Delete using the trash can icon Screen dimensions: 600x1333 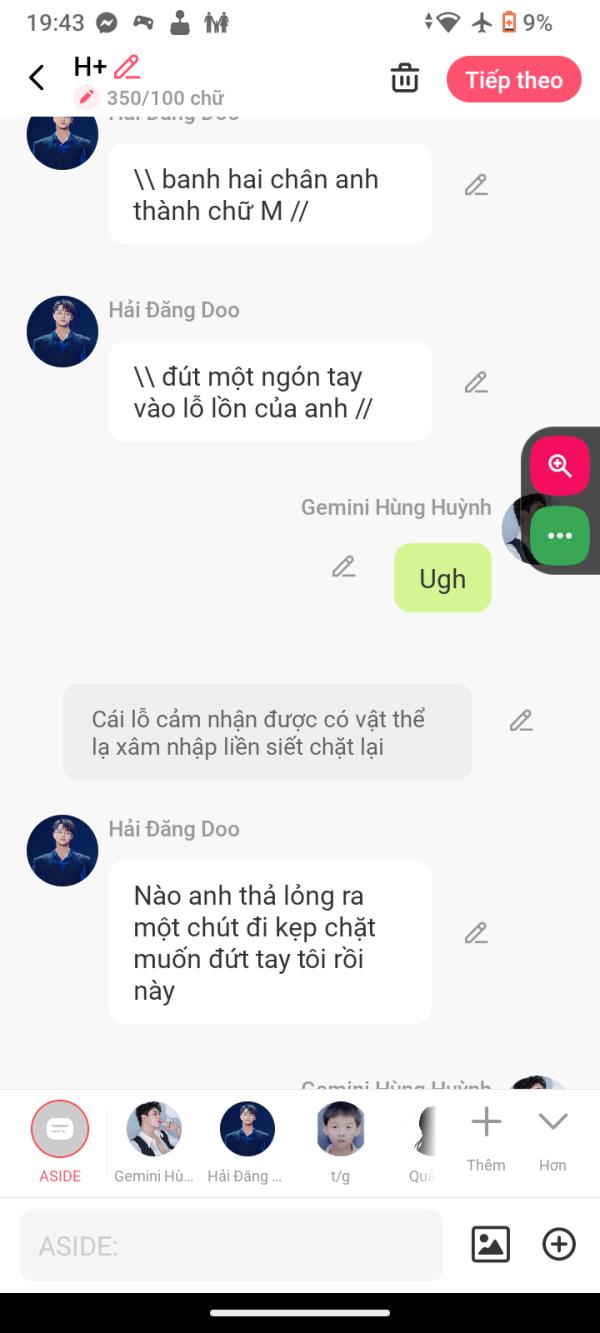click(405, 78)
